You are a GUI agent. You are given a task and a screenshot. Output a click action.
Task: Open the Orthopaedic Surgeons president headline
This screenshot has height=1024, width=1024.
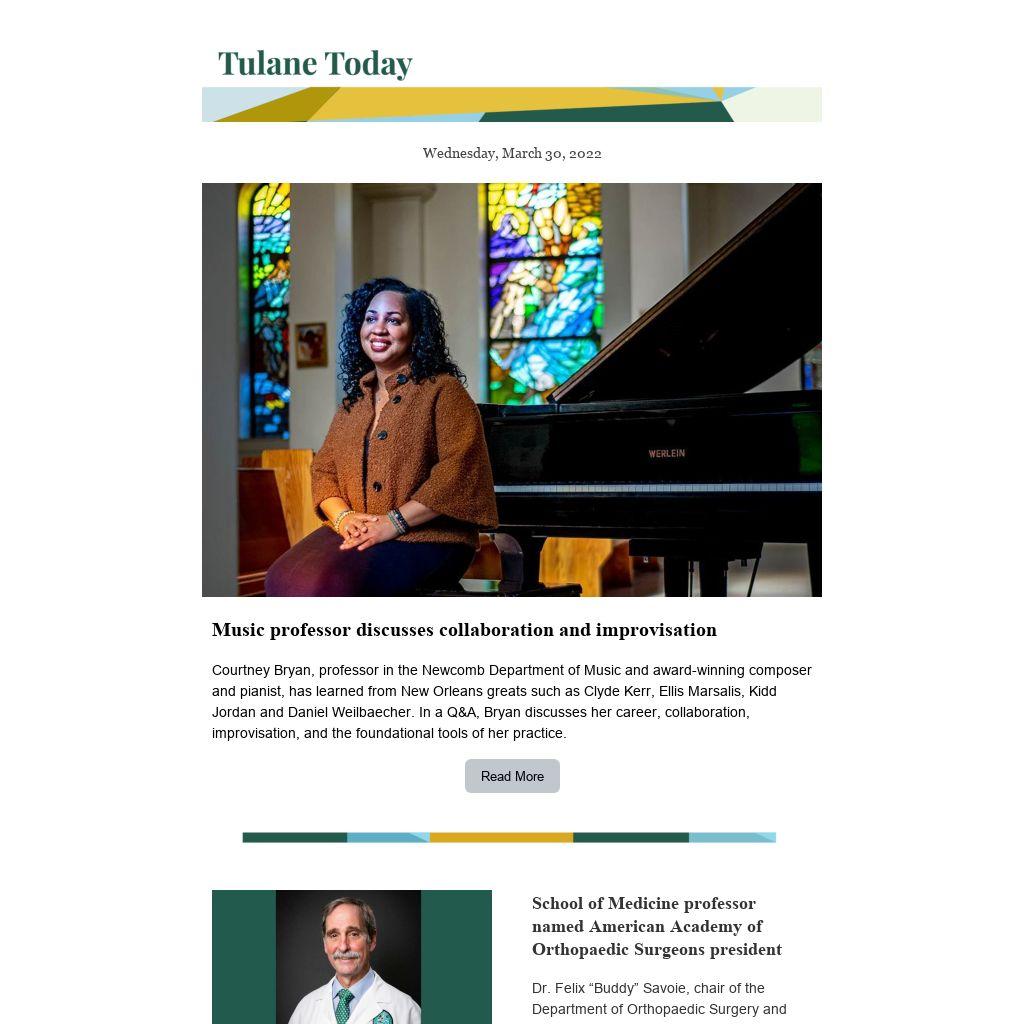pyautogui.click(x=657, y=926)
